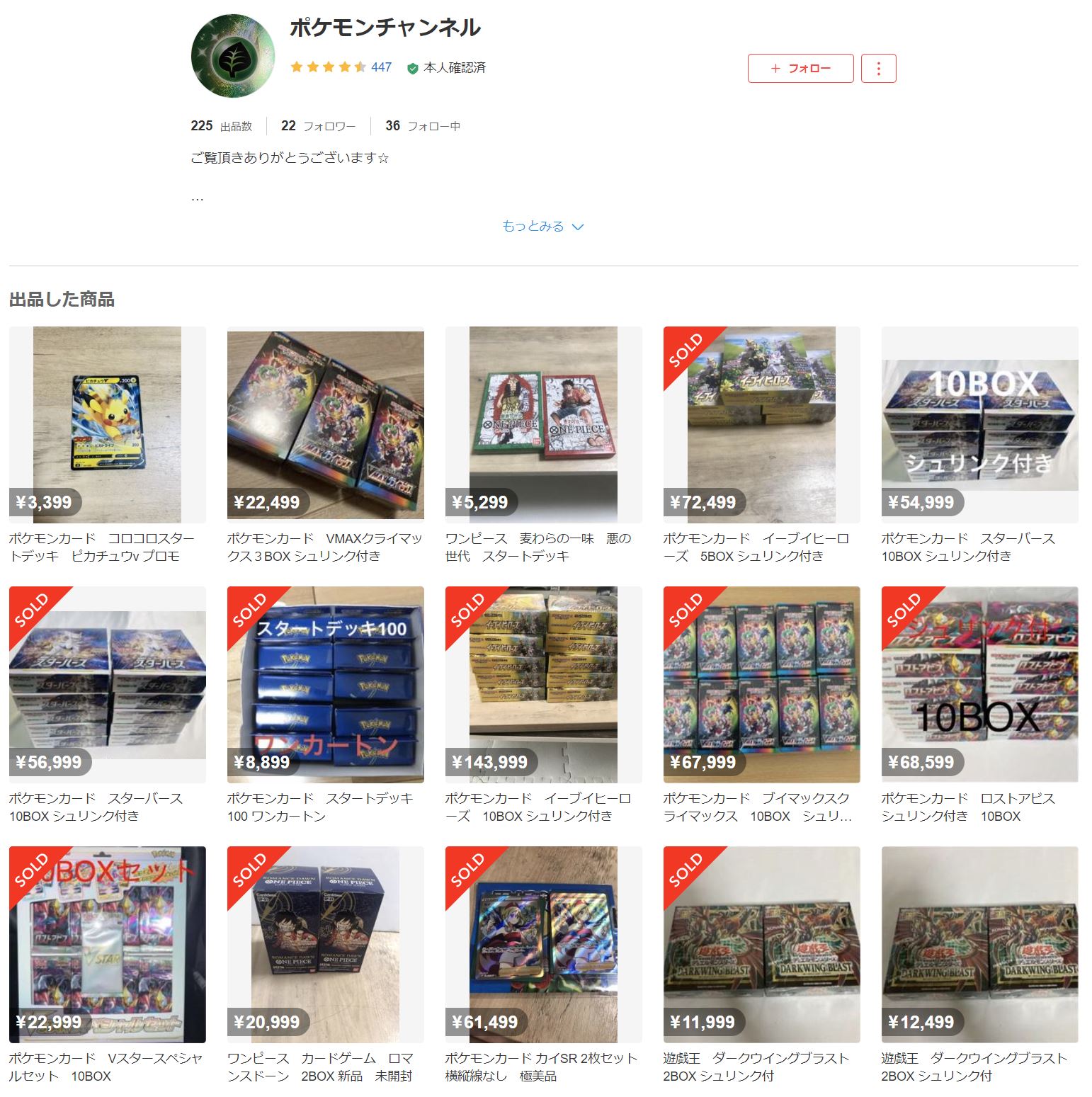Image resolution: width=1092 pixels, height=1097 pixels.
Task: Open the ピカチュウv プロモ card listing ¥3,399
Action: [107, 425]
